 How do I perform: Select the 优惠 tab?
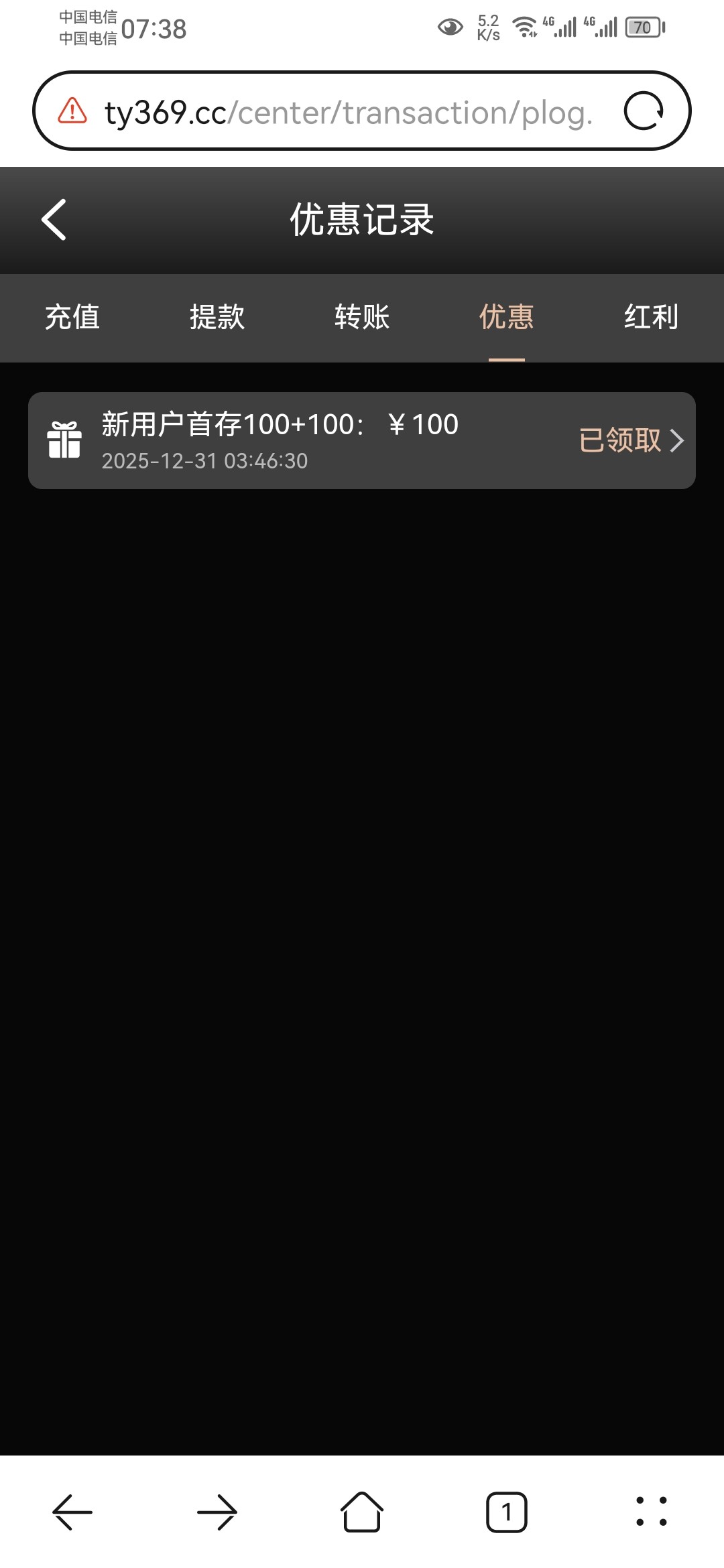[506, 317]
